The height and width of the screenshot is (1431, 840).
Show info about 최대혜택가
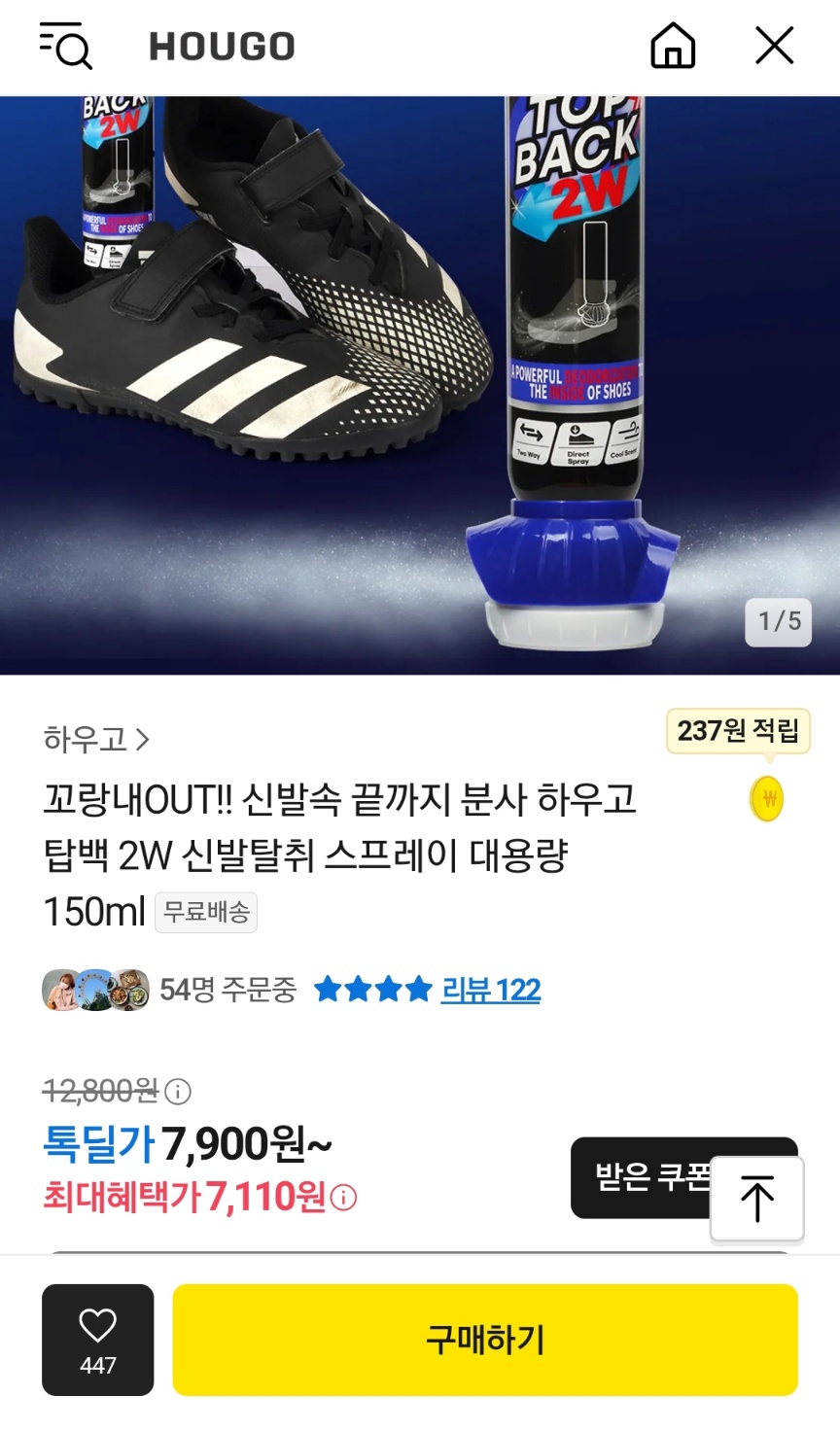344,1198
